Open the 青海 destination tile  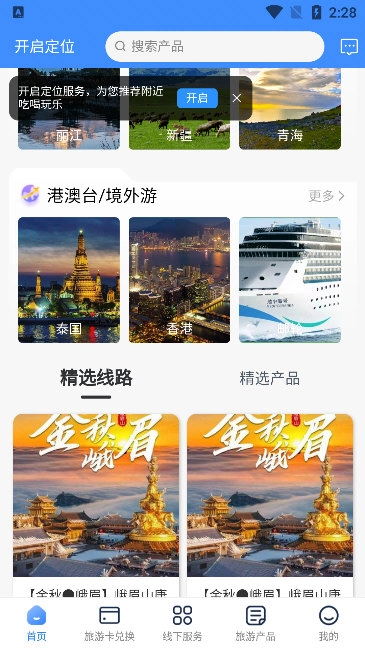[x=290, y=109]
